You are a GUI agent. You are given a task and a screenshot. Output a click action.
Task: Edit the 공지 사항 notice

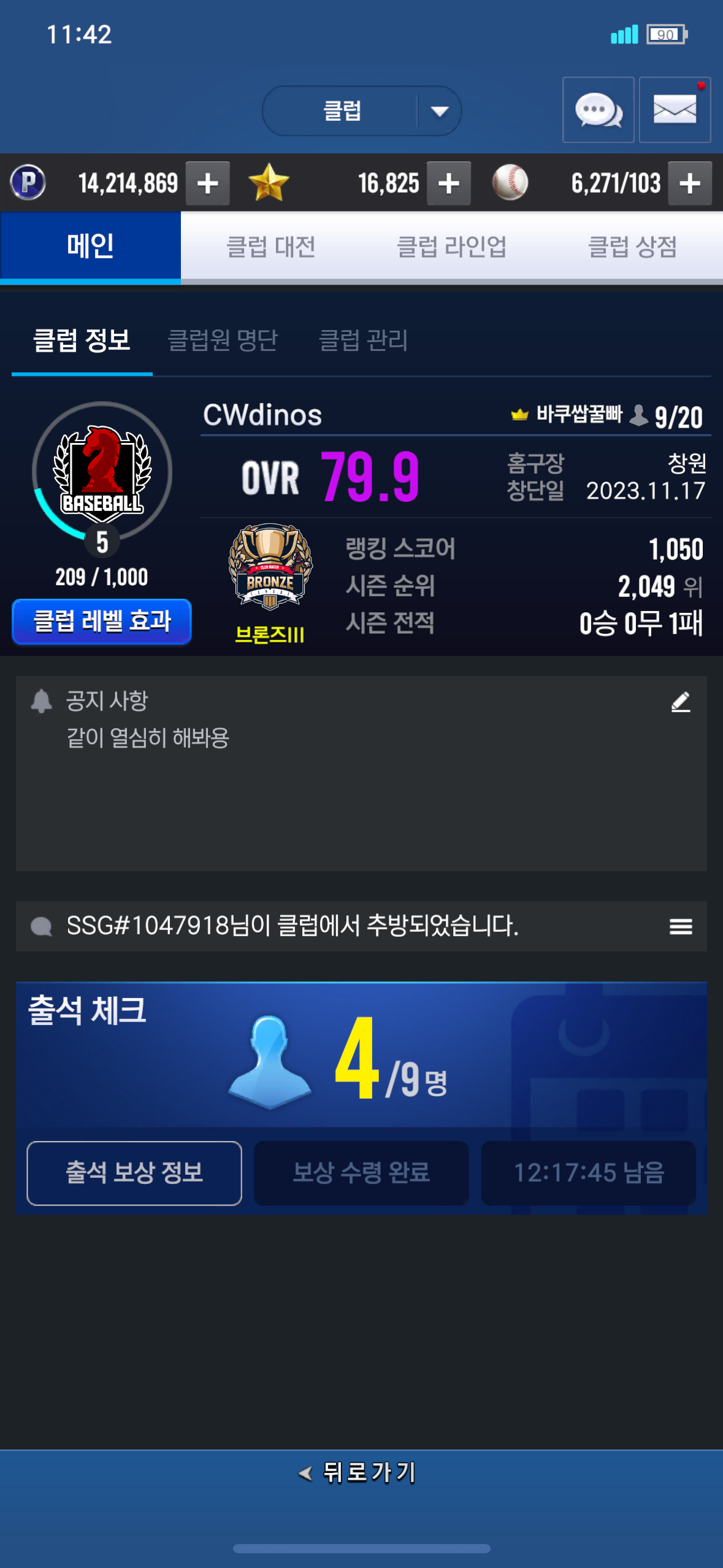pyautogui.click(x=680, y=702)
